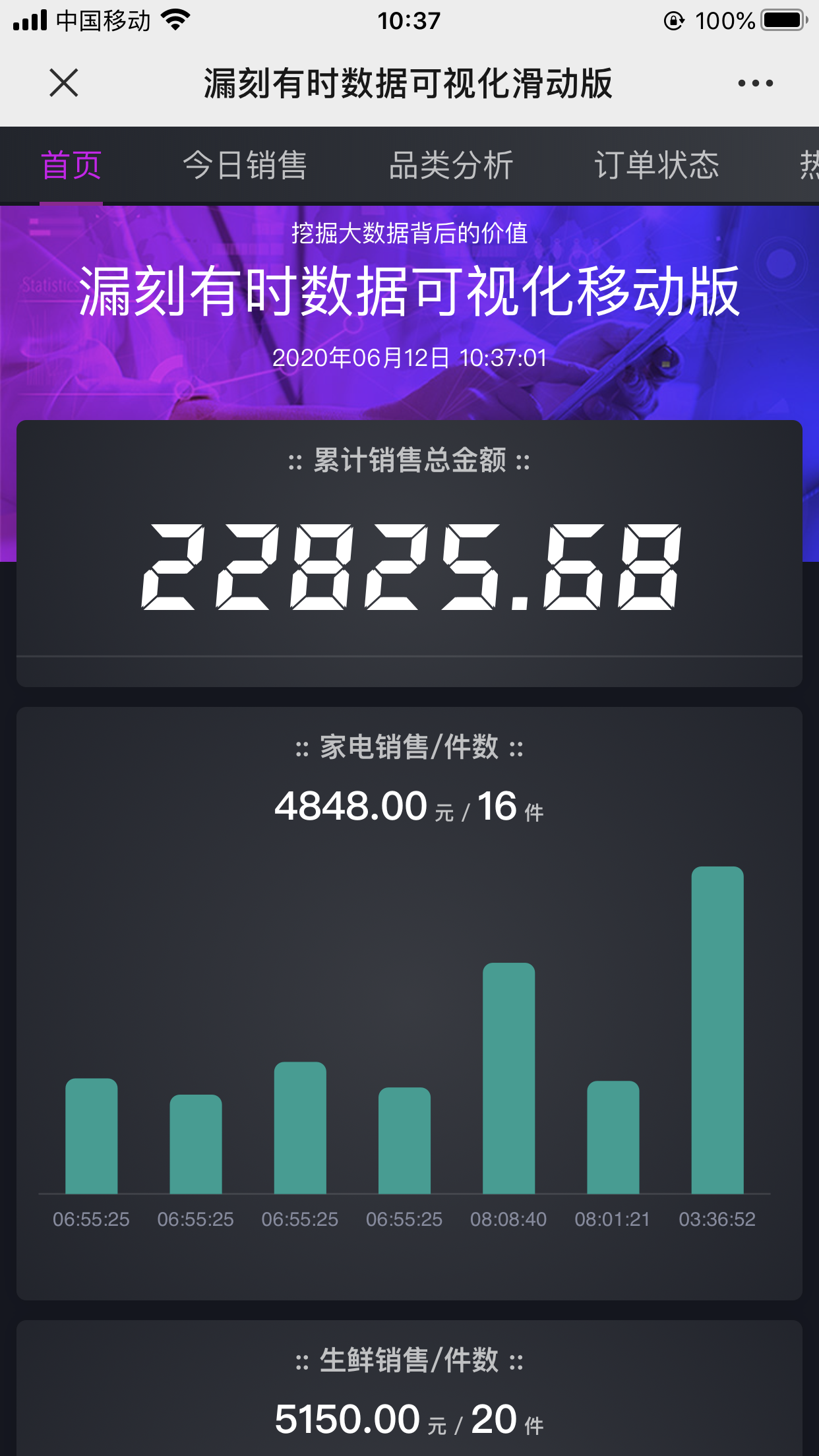Close the page with the X button
Screen dimensions: 819x1456
63,83
